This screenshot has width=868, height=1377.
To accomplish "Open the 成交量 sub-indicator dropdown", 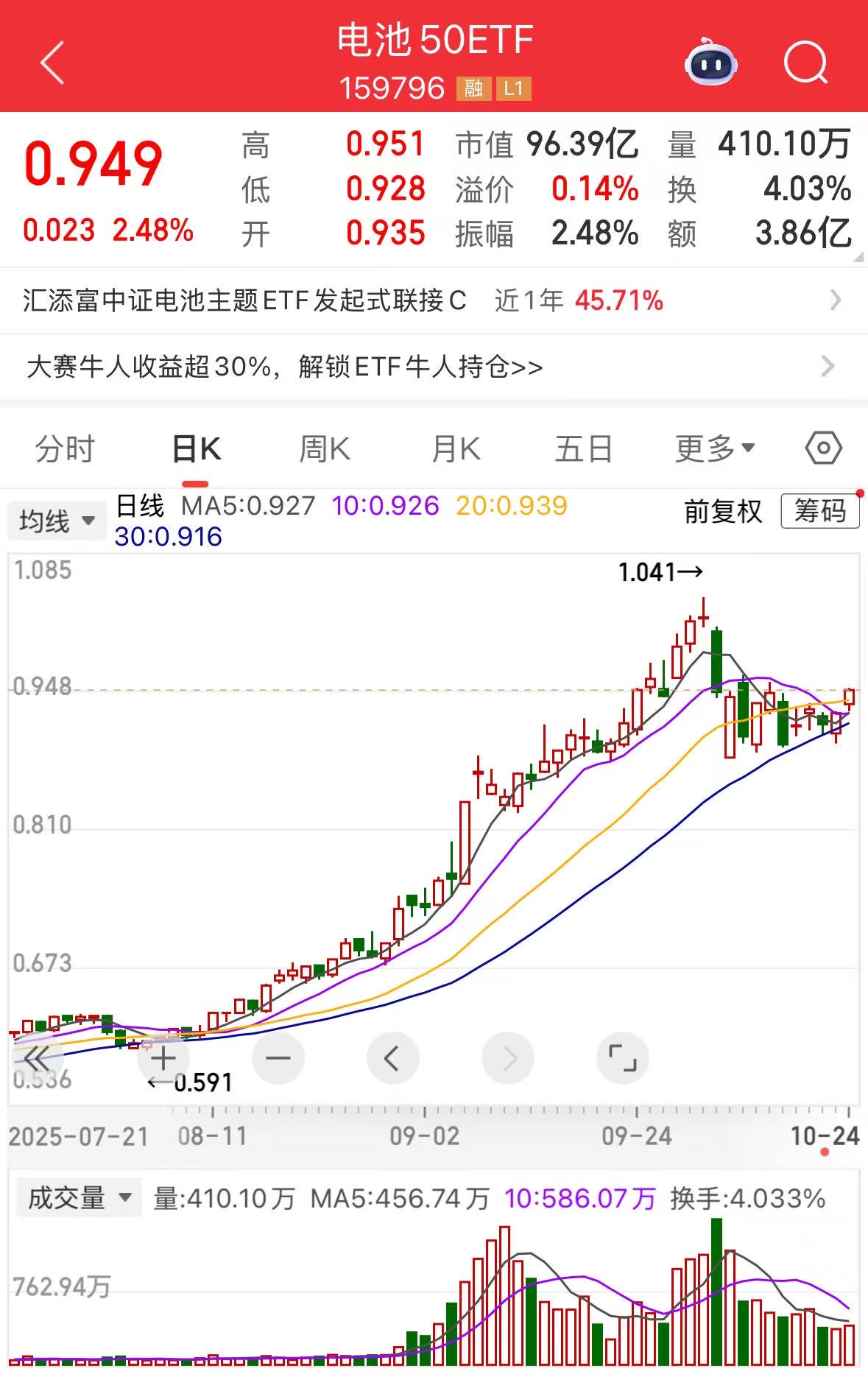I will pos(79,1198).
